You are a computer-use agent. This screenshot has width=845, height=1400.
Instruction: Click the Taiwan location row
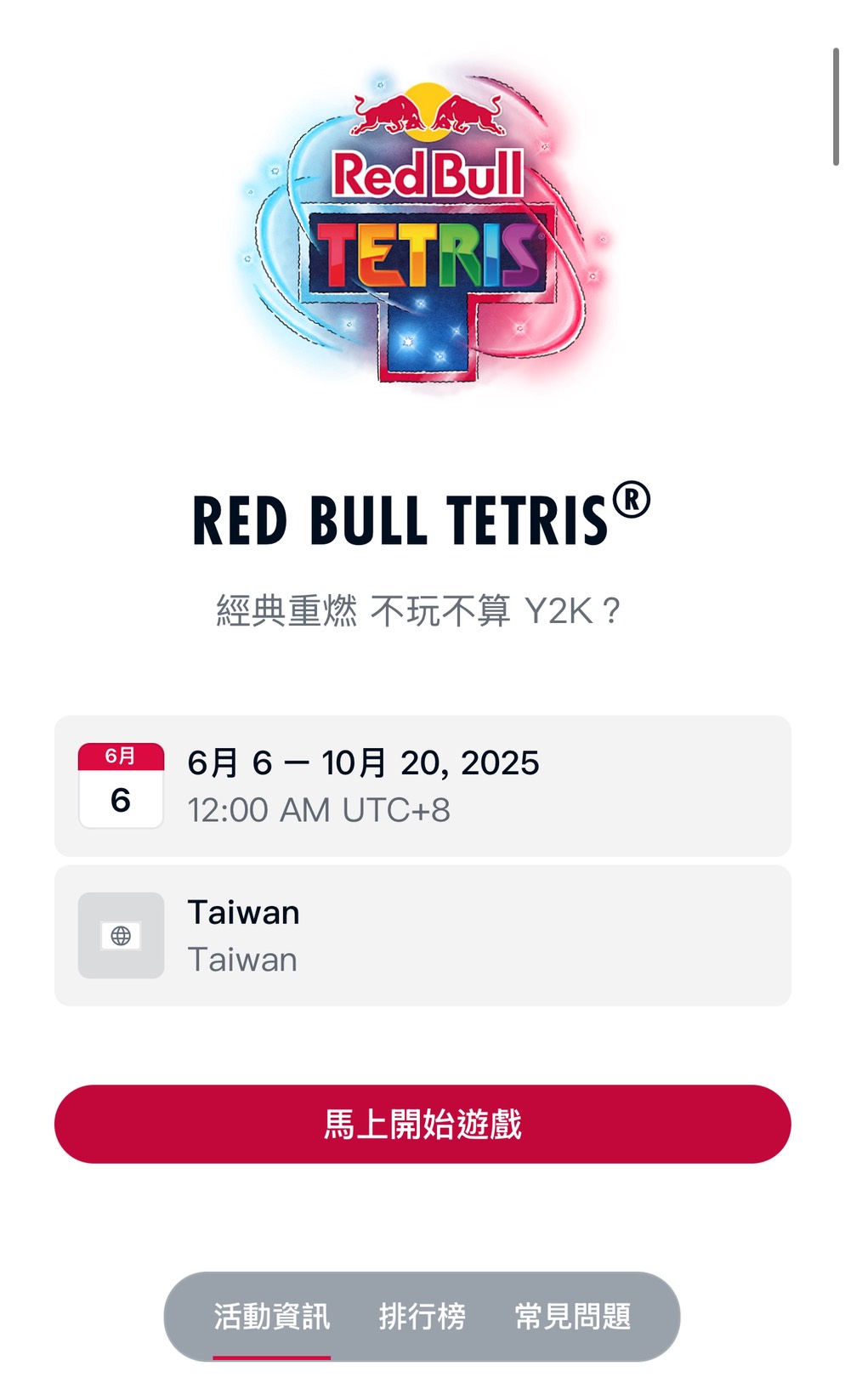[422, 933]
